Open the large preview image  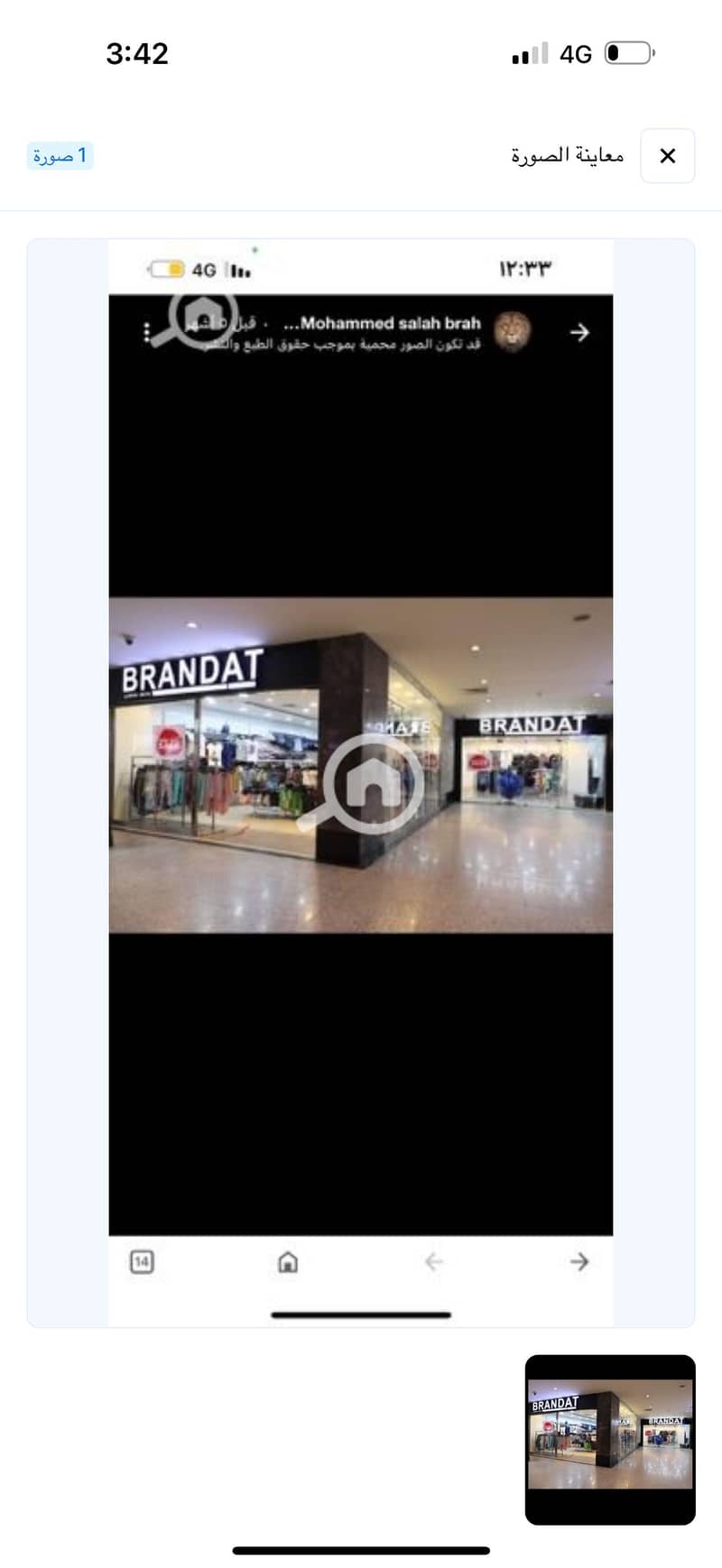pyautogui.click(x=361, y=782)
